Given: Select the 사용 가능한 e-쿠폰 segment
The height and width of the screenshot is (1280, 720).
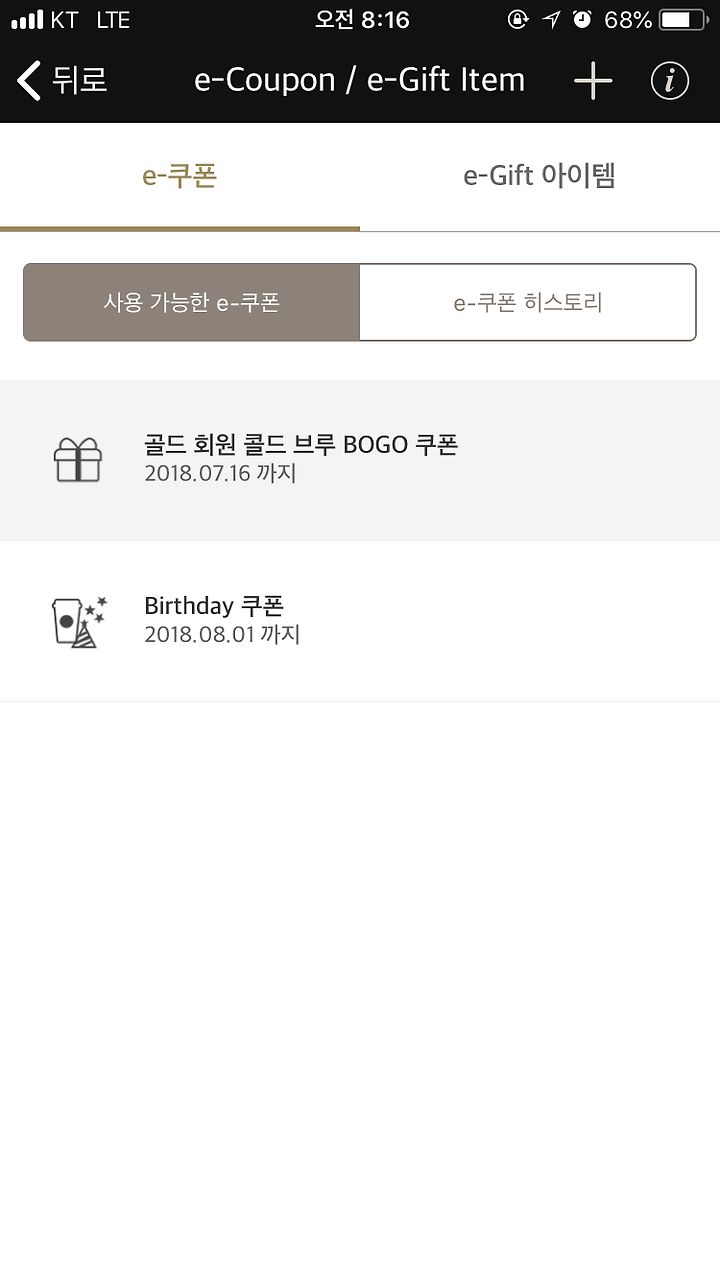Looking at the screenshot, I should [x=192, y=302].
